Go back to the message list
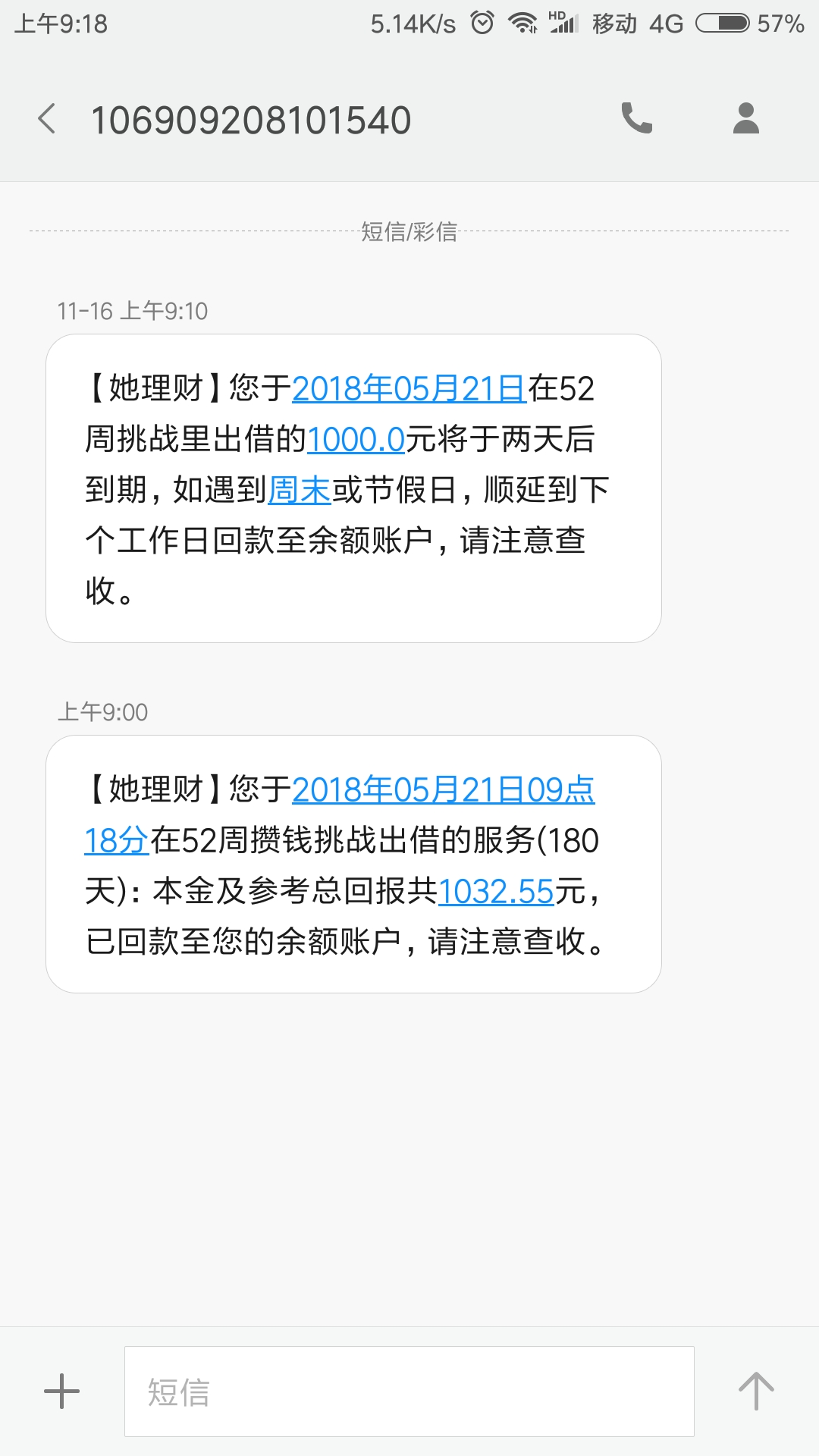819x1456 pixels. [x=47, y=119]
